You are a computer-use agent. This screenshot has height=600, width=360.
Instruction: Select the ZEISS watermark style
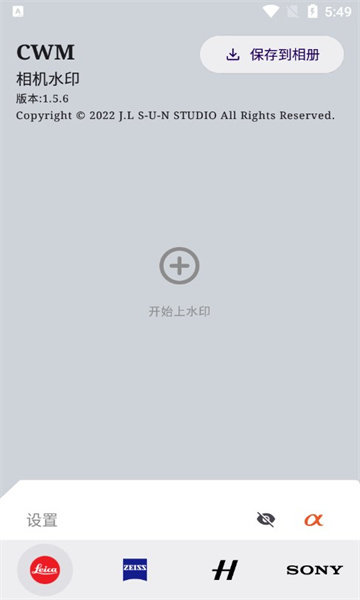pyautogui.click(x=135, y=570)
